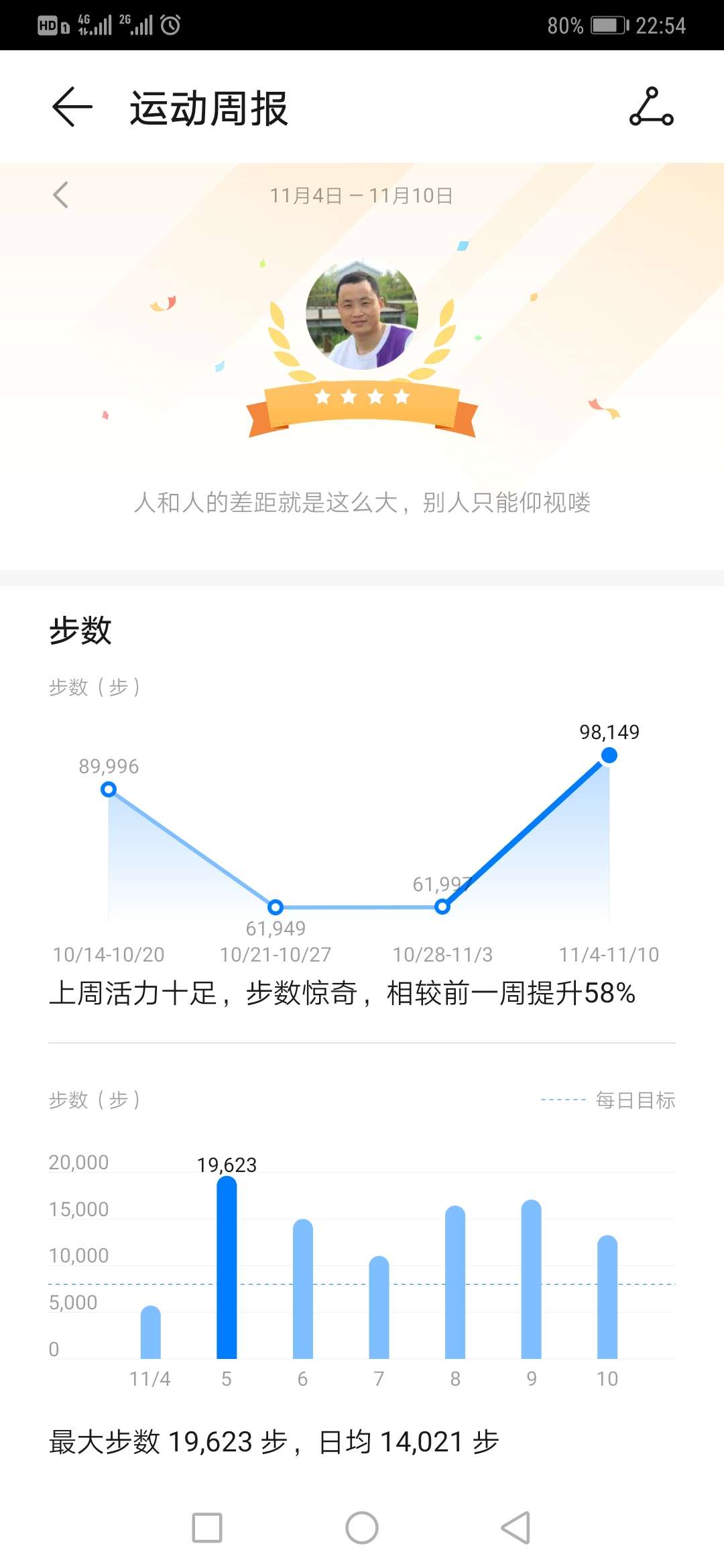Screen dimensions: 724x1568
Task: Tap the system back triangle
Action: coord(516,1528)
